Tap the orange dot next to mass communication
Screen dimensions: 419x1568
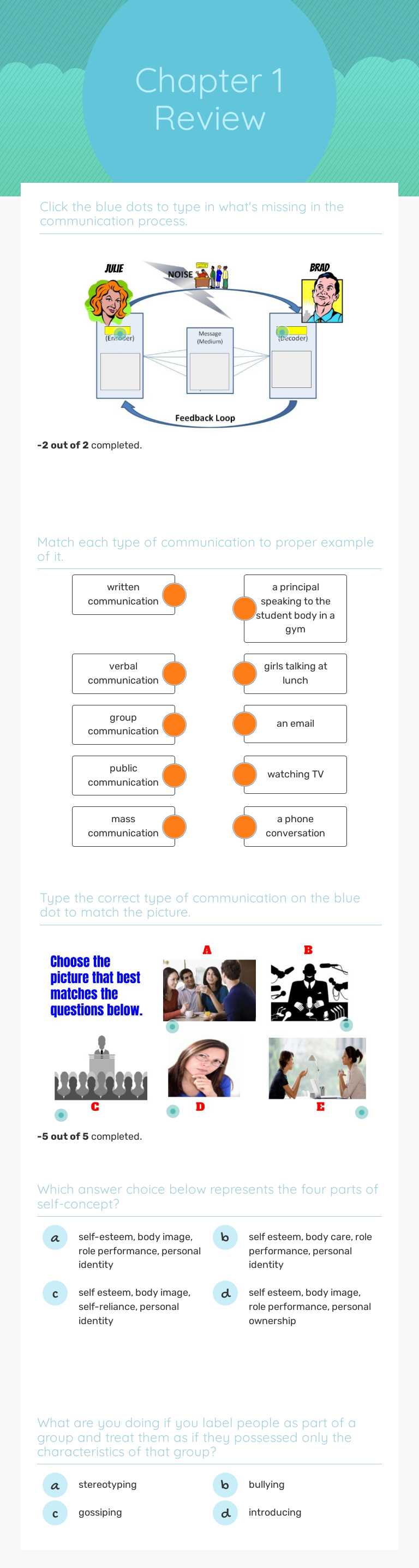[174, 826]
